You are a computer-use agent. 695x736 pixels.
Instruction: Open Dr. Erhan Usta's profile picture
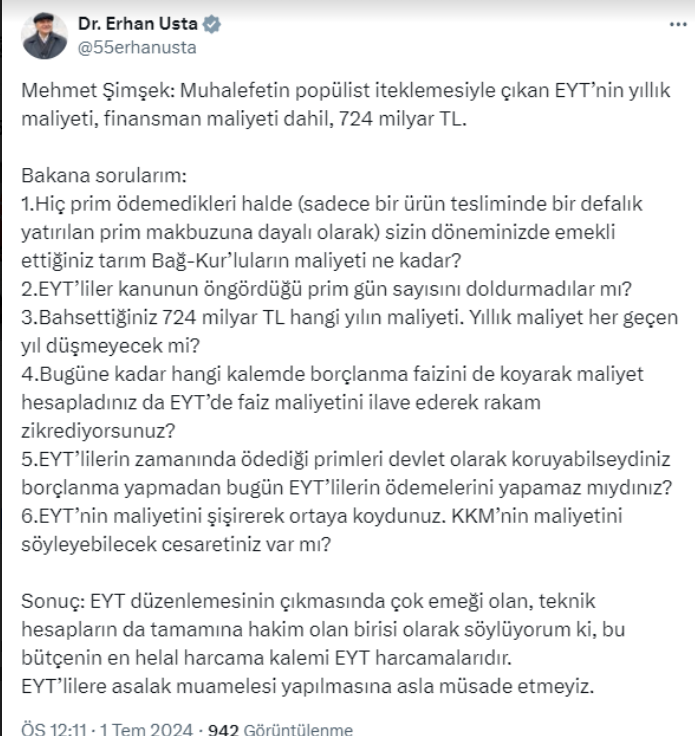tap(45, 35)
